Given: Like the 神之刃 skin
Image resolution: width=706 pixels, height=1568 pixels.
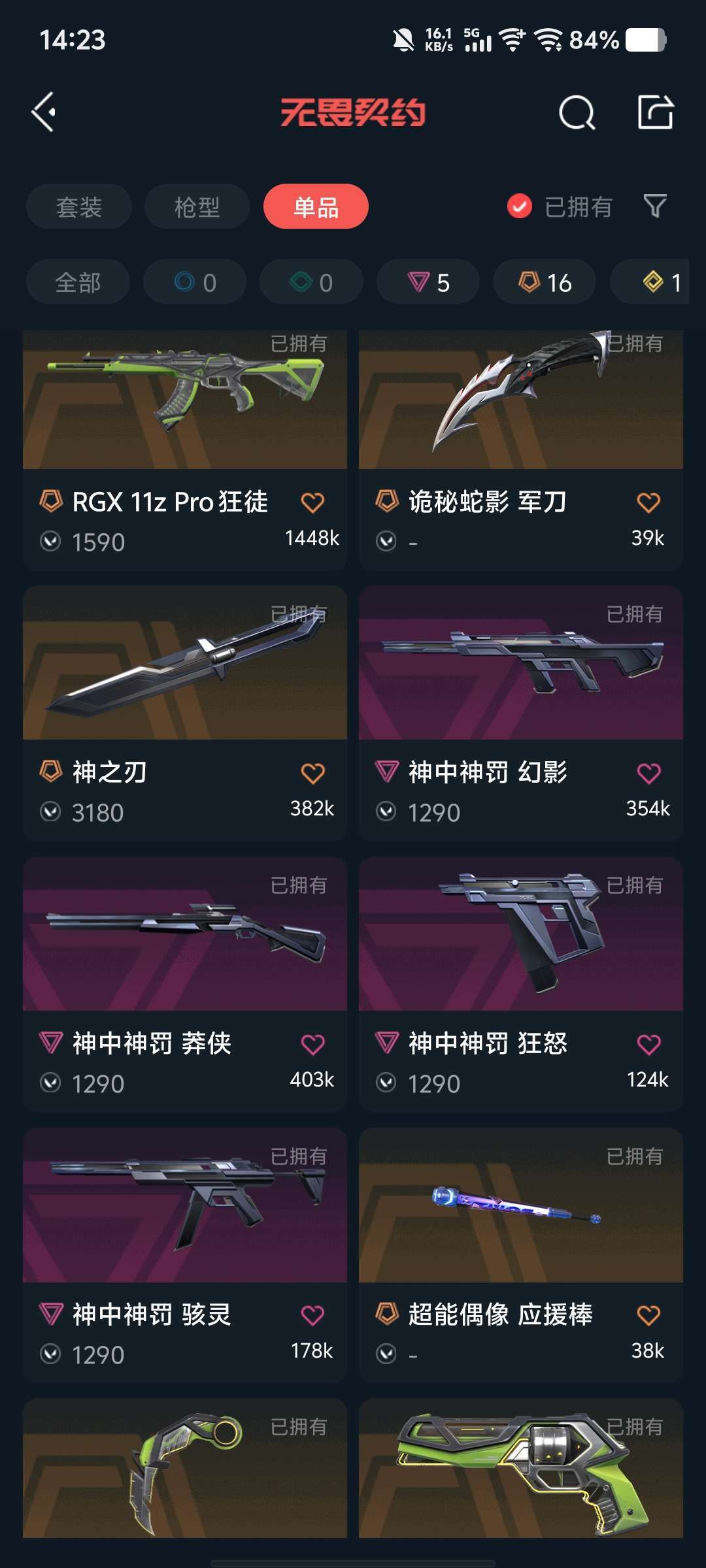Looking at the screenshot, I should 312,774.
